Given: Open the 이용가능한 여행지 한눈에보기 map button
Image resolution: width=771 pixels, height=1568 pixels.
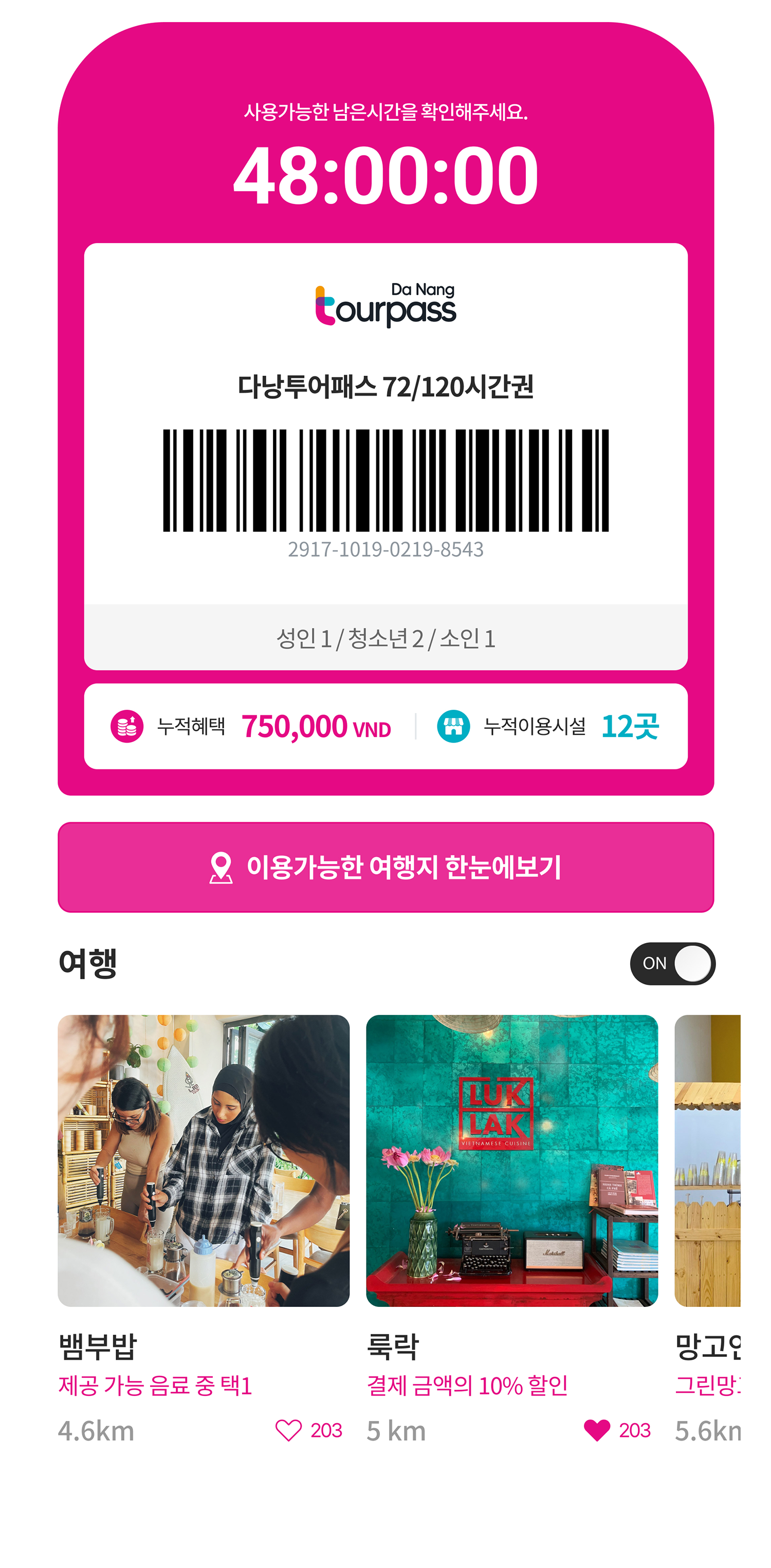Looking at the screenshot, I should [x=385, y=867].
